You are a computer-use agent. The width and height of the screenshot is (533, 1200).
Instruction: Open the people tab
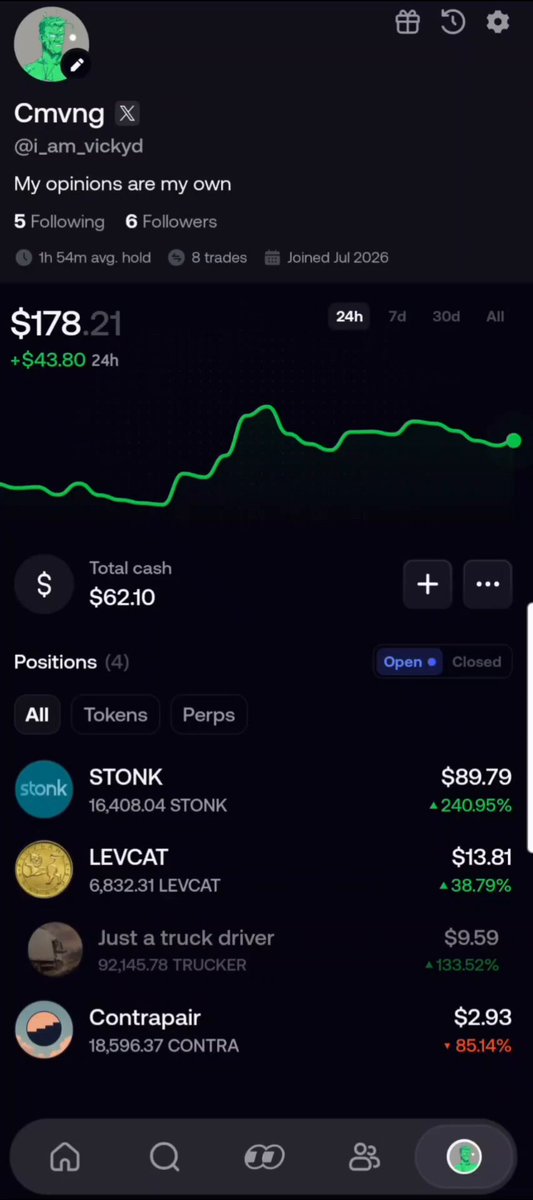click(x=364, y=1157)
